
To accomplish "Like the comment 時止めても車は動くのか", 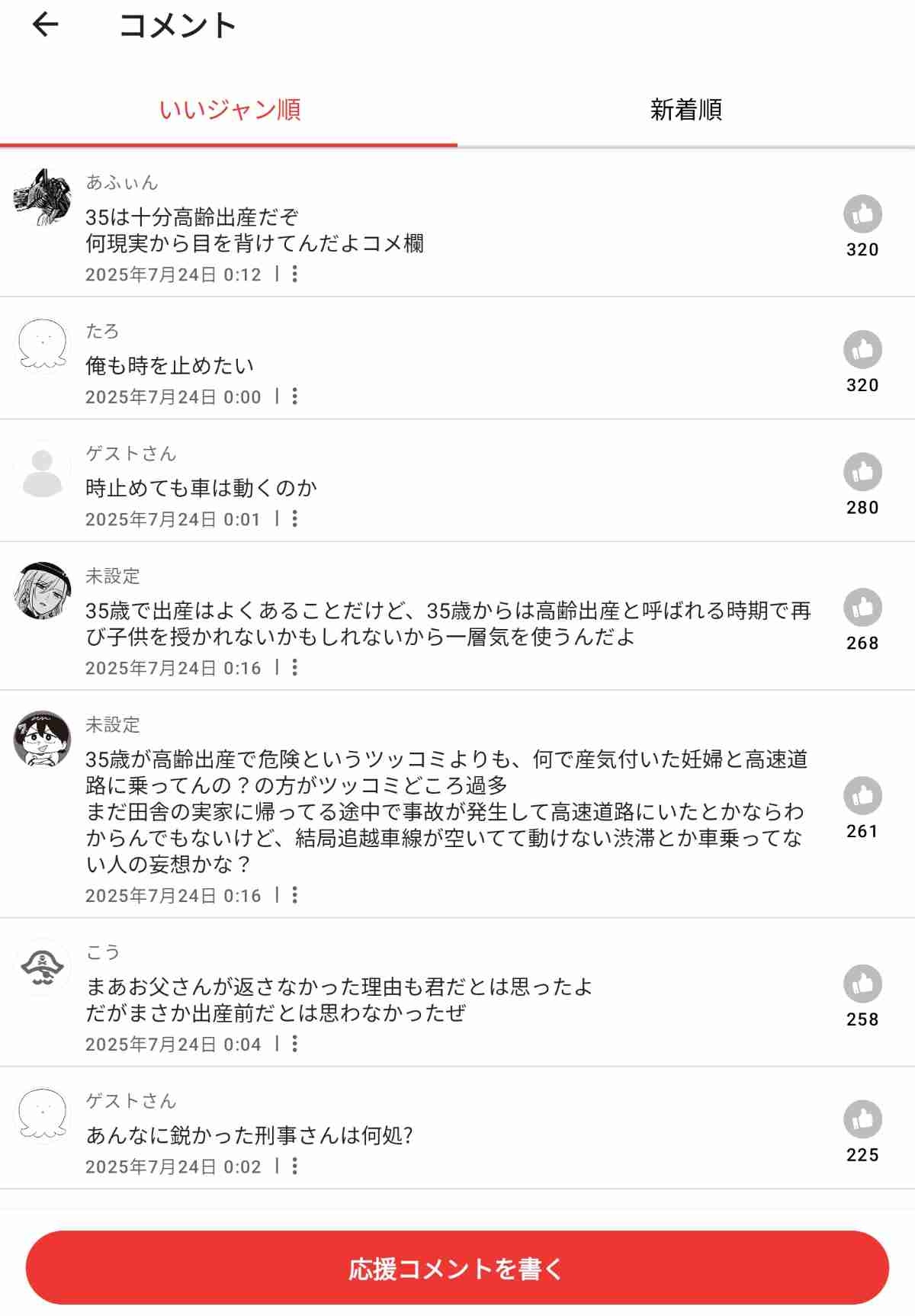I will click(862, 473).
